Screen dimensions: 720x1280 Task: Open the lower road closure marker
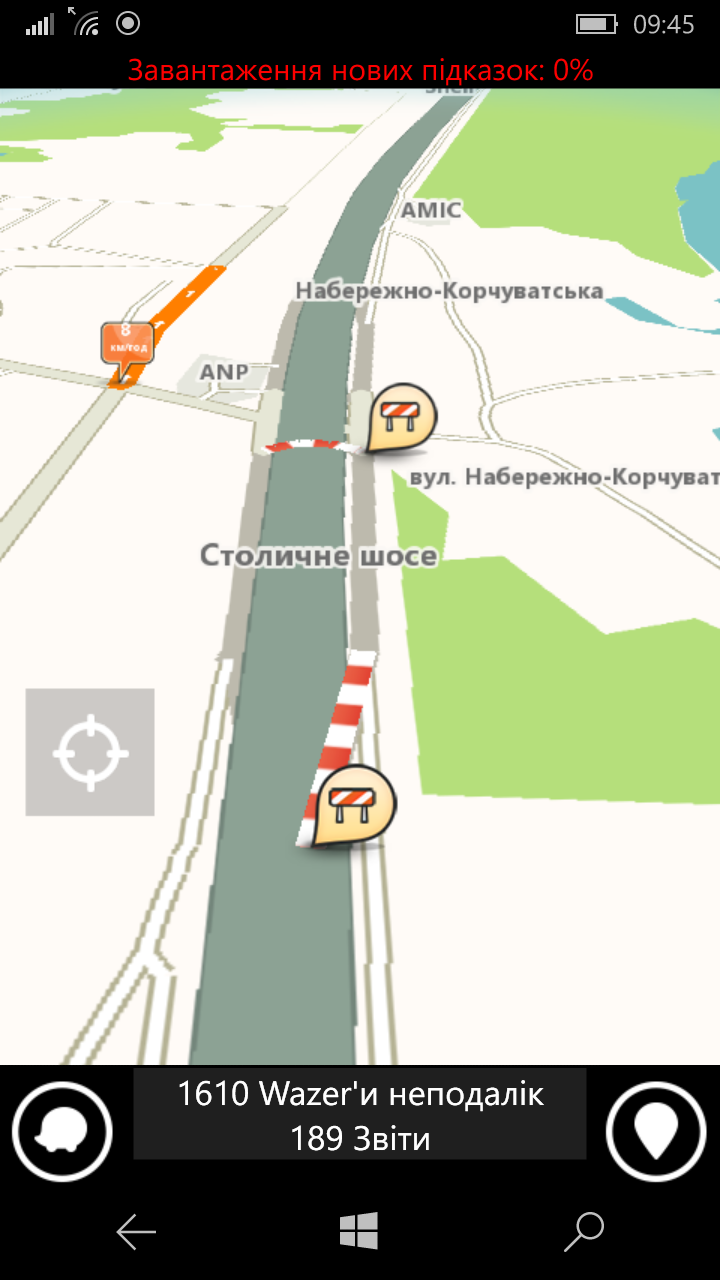tap(354, 803)
